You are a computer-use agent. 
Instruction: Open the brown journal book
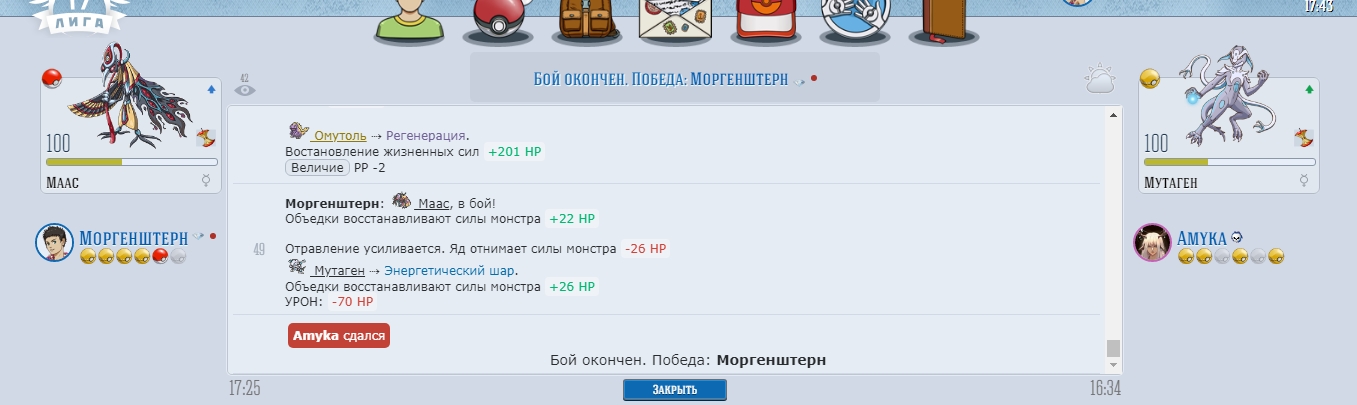(942, 22)
